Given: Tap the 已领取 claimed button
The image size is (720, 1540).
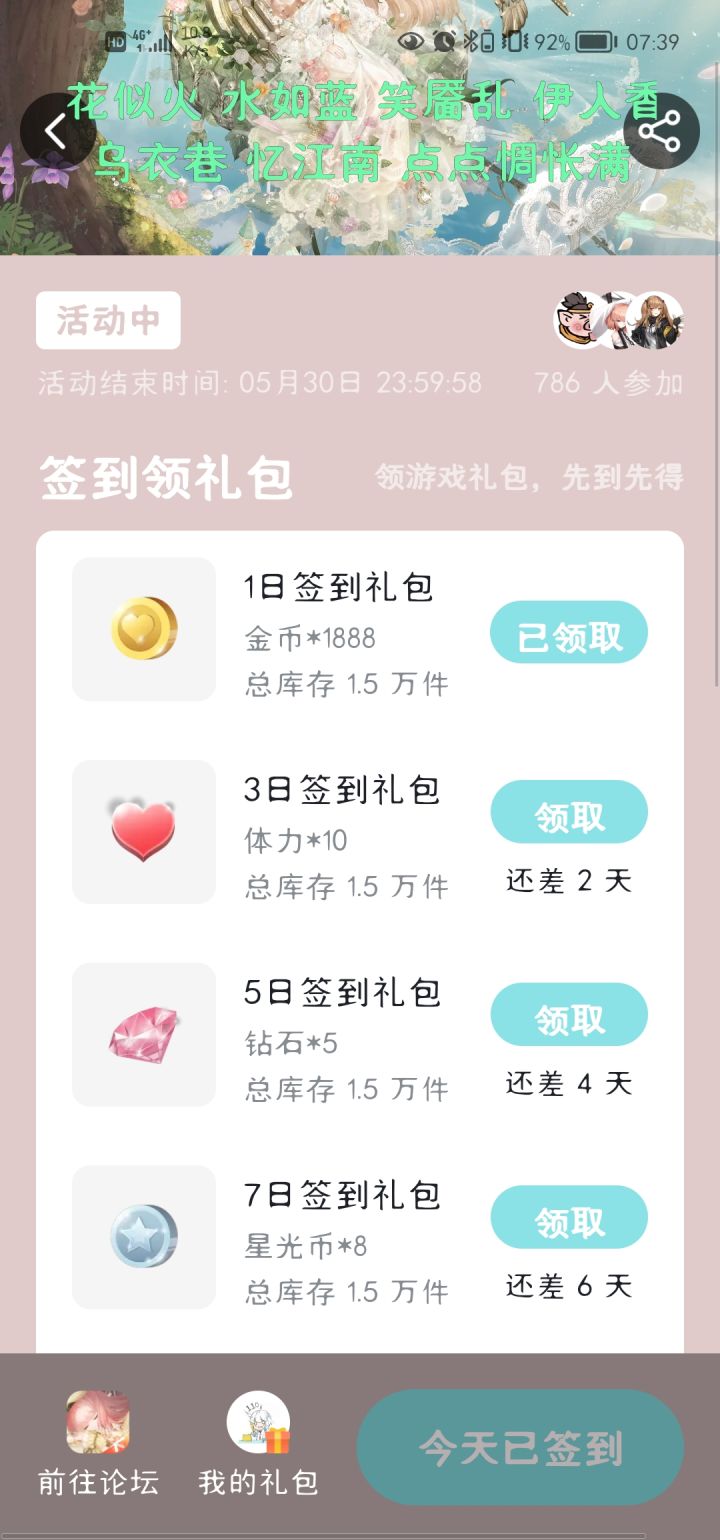Looking at the screenshot, I should point(568,632).
